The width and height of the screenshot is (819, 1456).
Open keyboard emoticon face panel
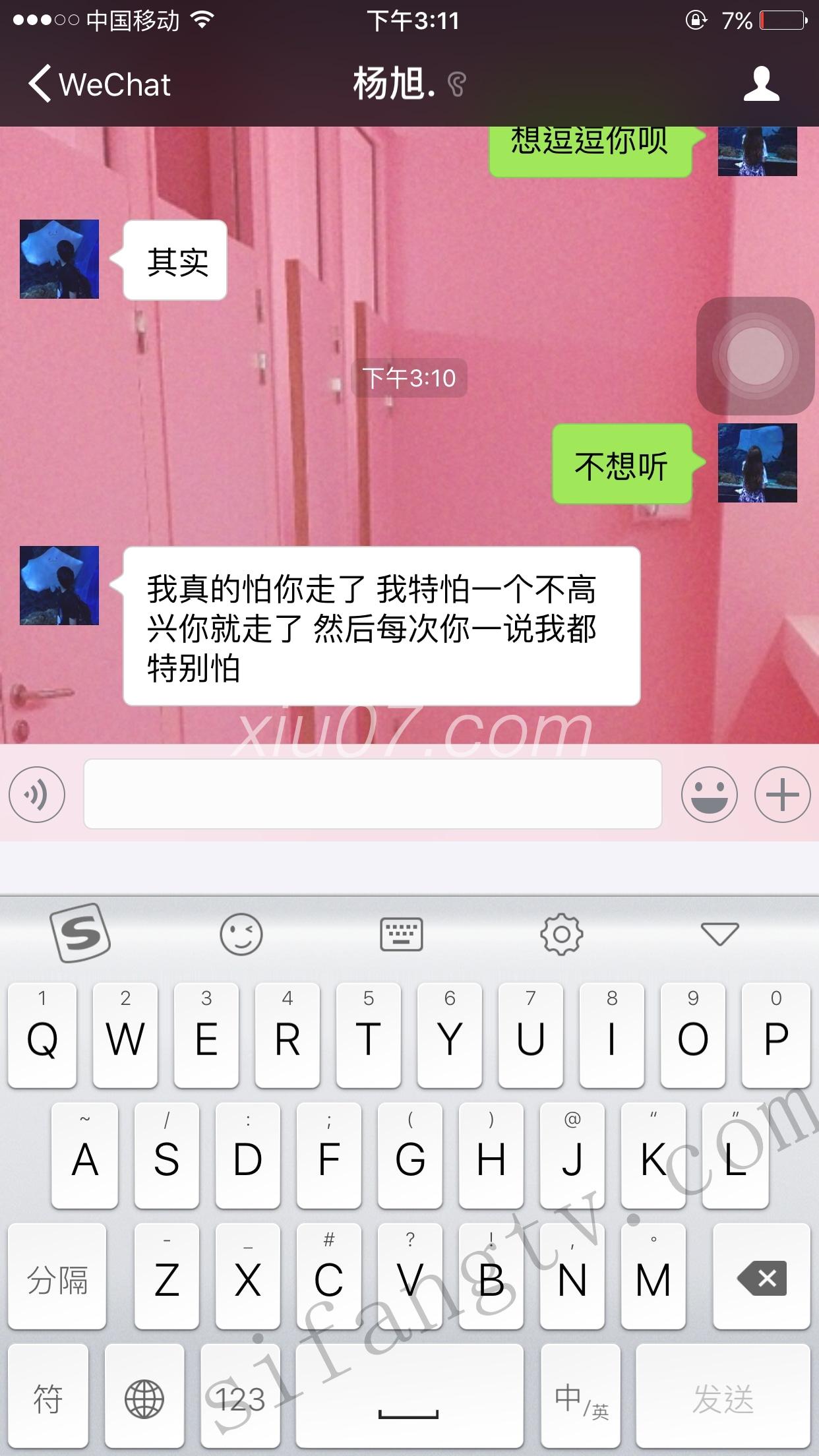[241, 934]
